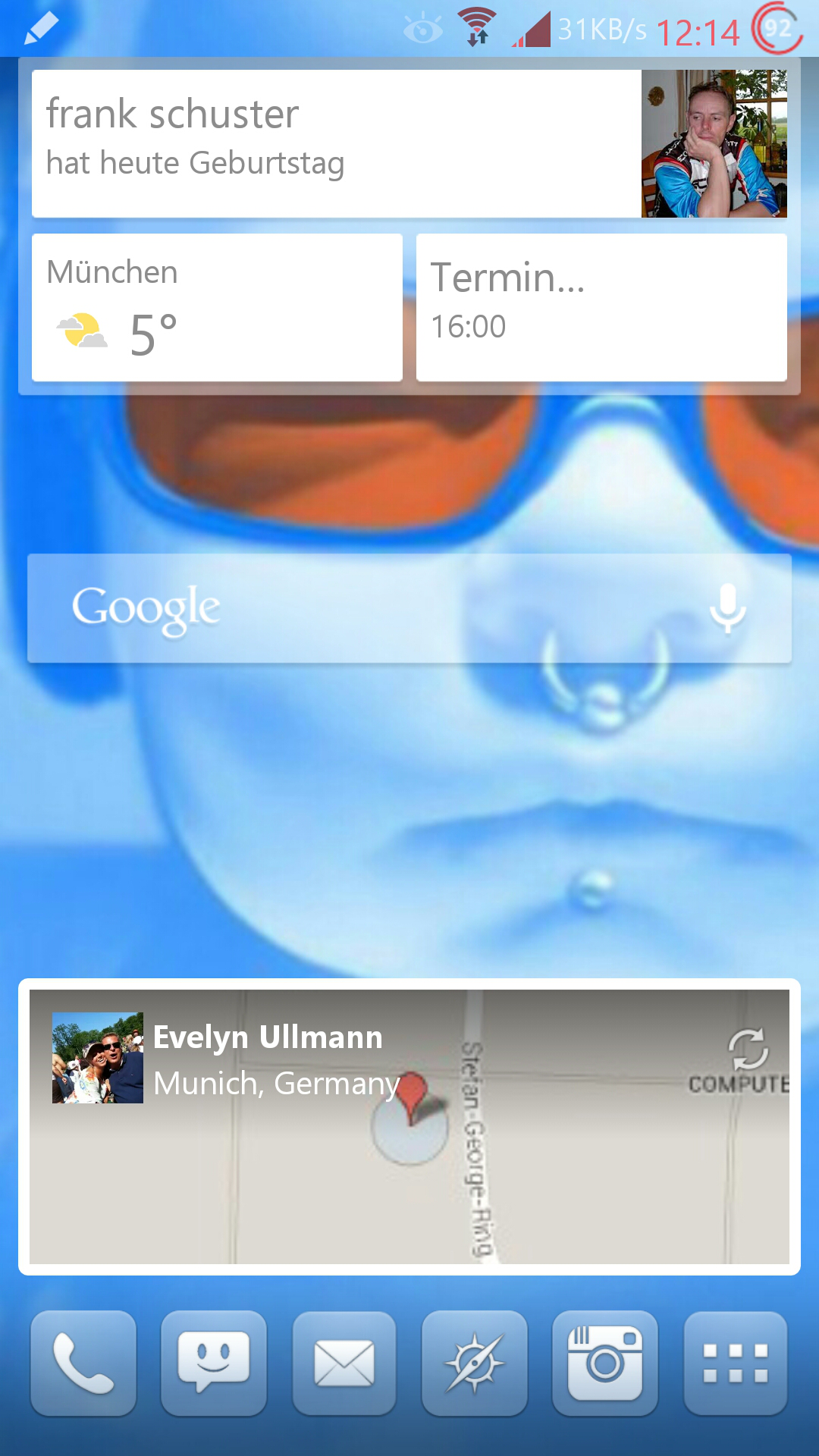Open the Instagram camera app
The height and width of the screenshot is (1456, 819).
tap(605, 1363)
